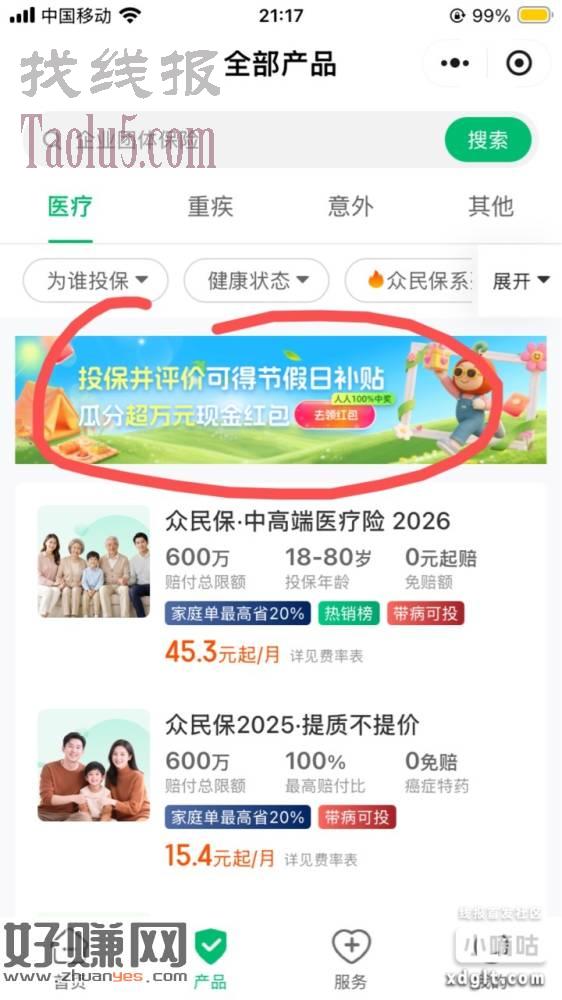The width and height of the screenshot is (562, 1000).
Task: Open 众民保·中高端医疗险 2026 product
Action: pos(281,584)
